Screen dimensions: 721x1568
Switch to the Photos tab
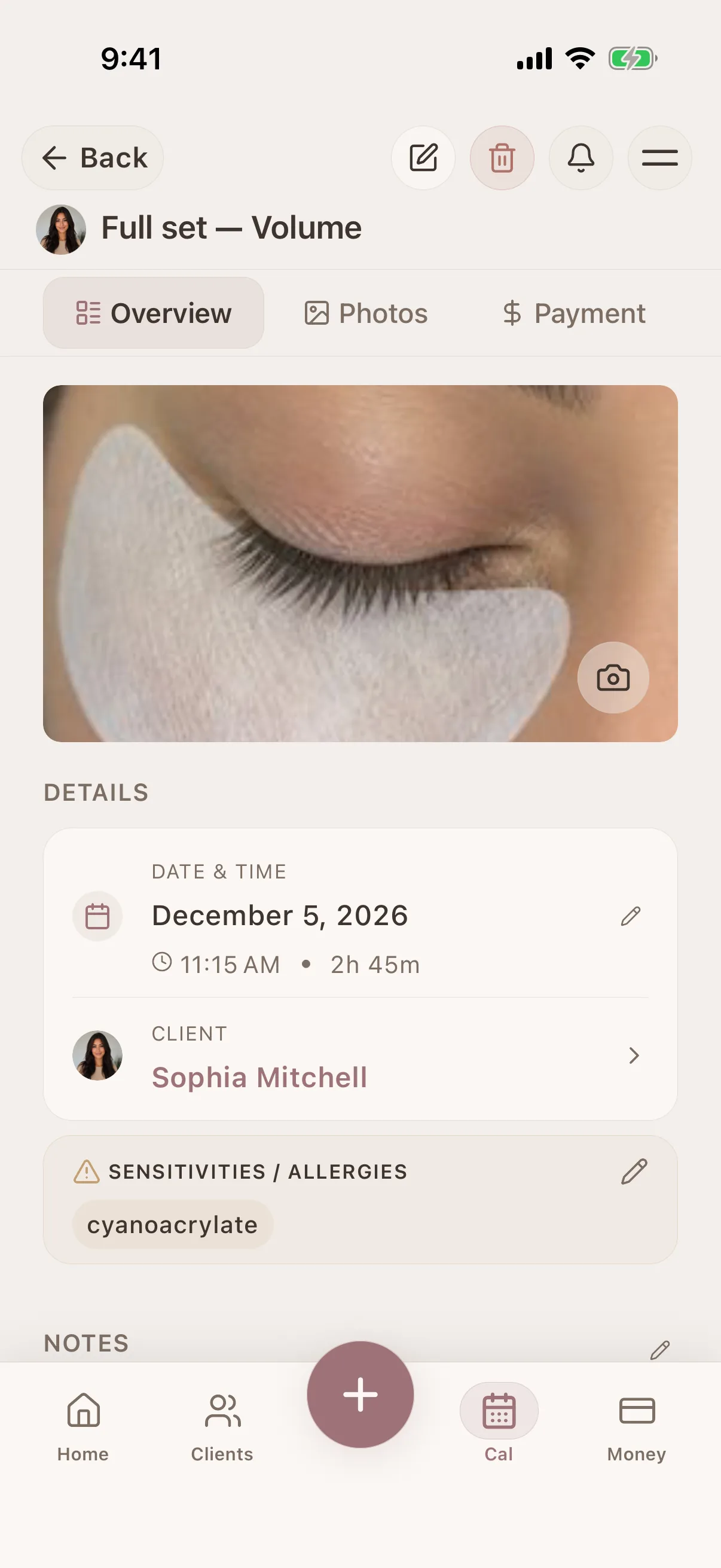[x=366, y=313]
